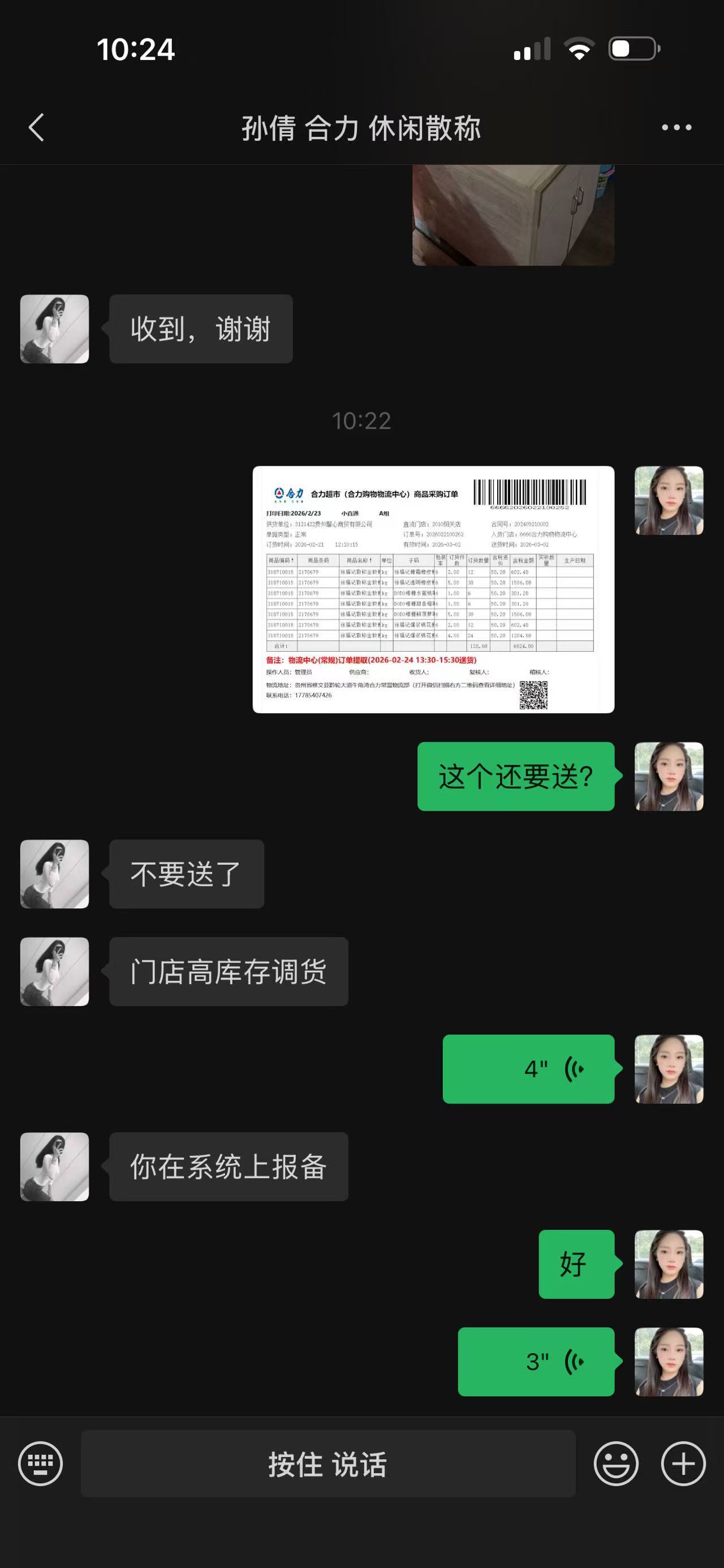This screenshot has height=1568, width=724.
Task: Tap my avatar beside 这个还要送?
Action: coord(669,777)
